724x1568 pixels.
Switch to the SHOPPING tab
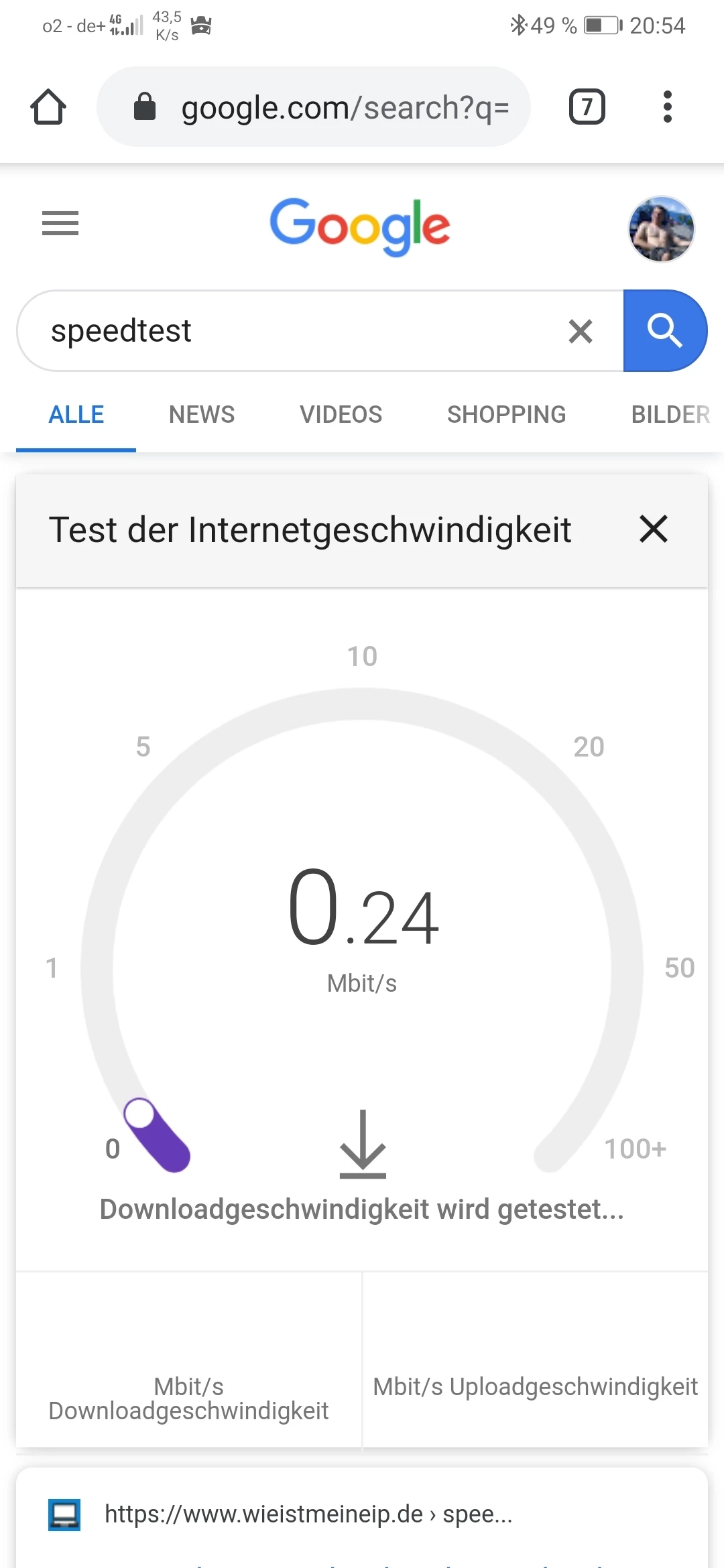click(506, 415)
